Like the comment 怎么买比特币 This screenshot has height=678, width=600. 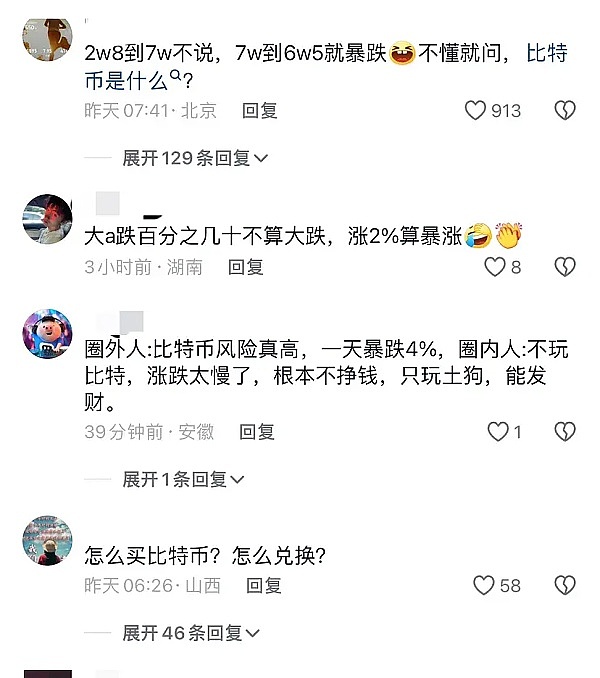coord(484,585)
